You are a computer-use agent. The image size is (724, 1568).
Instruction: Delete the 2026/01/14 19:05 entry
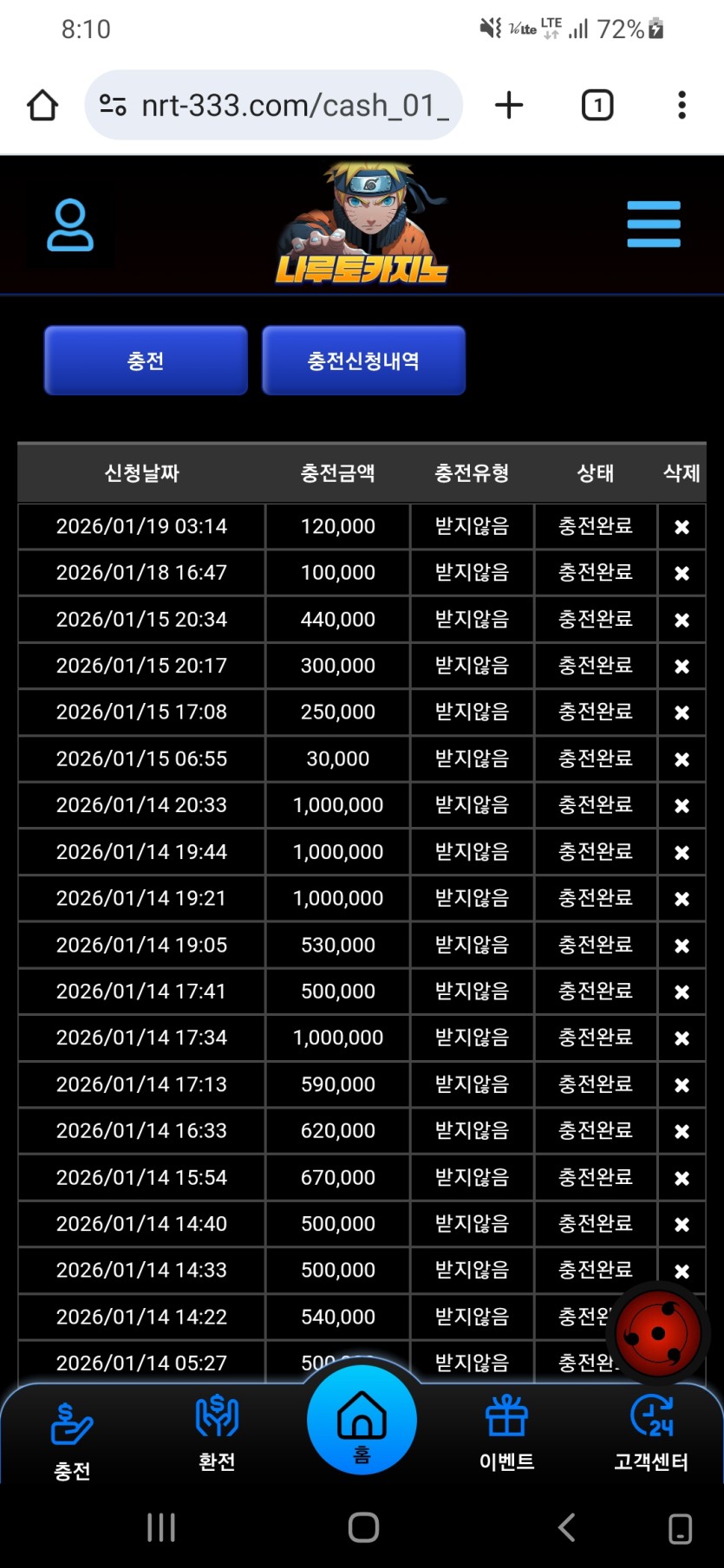pos(682,946)
